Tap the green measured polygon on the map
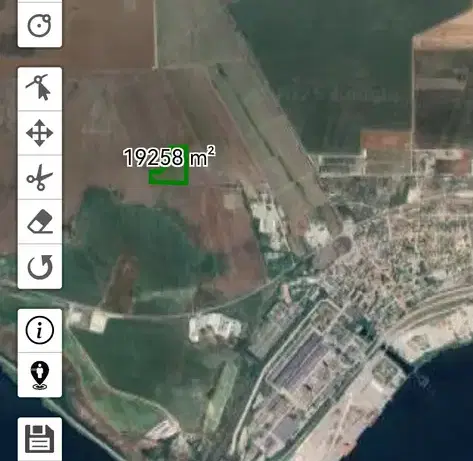Image resolution: width=473 pixels, height=461 pixels. pos(169,165)
